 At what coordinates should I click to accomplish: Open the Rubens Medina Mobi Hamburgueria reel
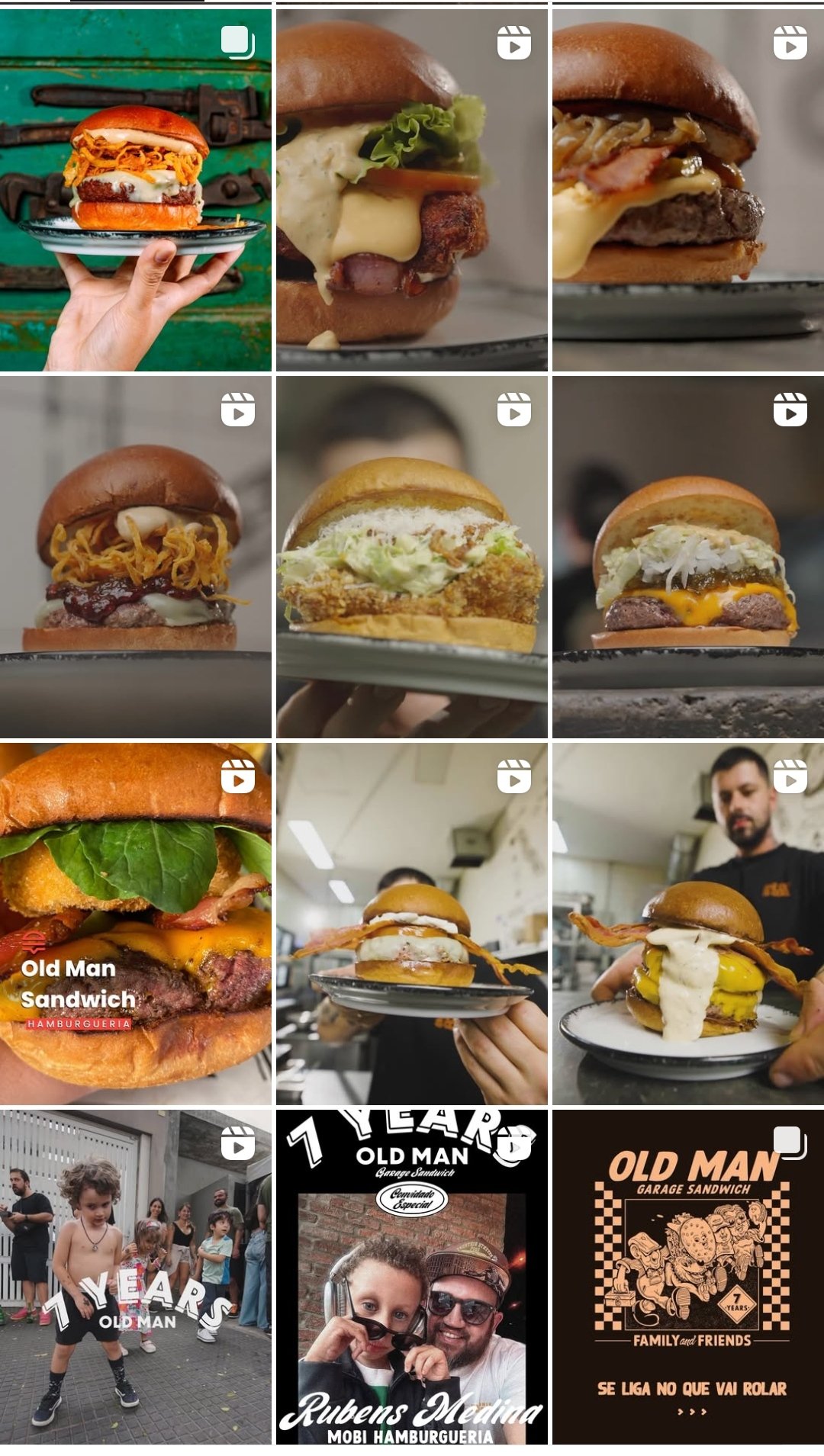click(412, 1277)
